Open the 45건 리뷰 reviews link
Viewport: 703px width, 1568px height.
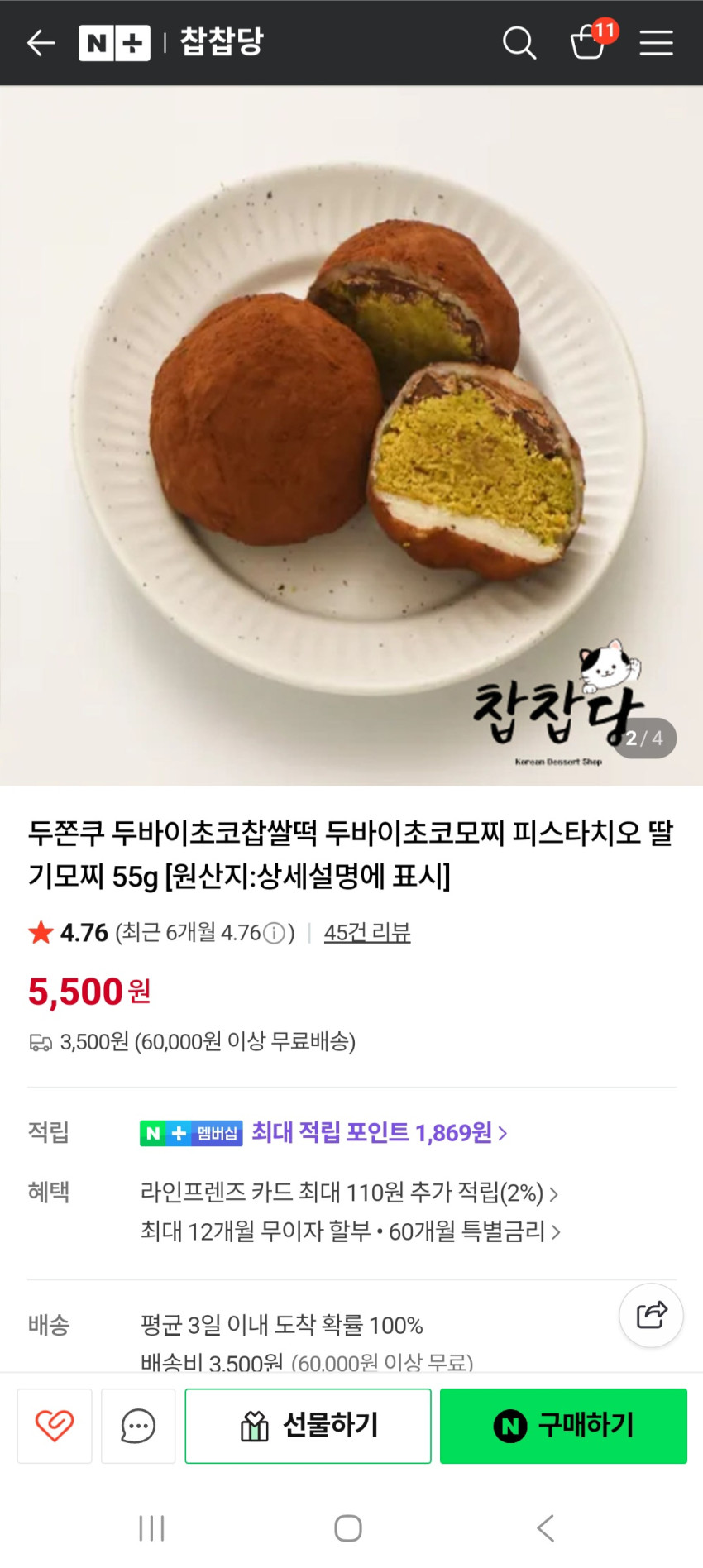click(367, 933)
